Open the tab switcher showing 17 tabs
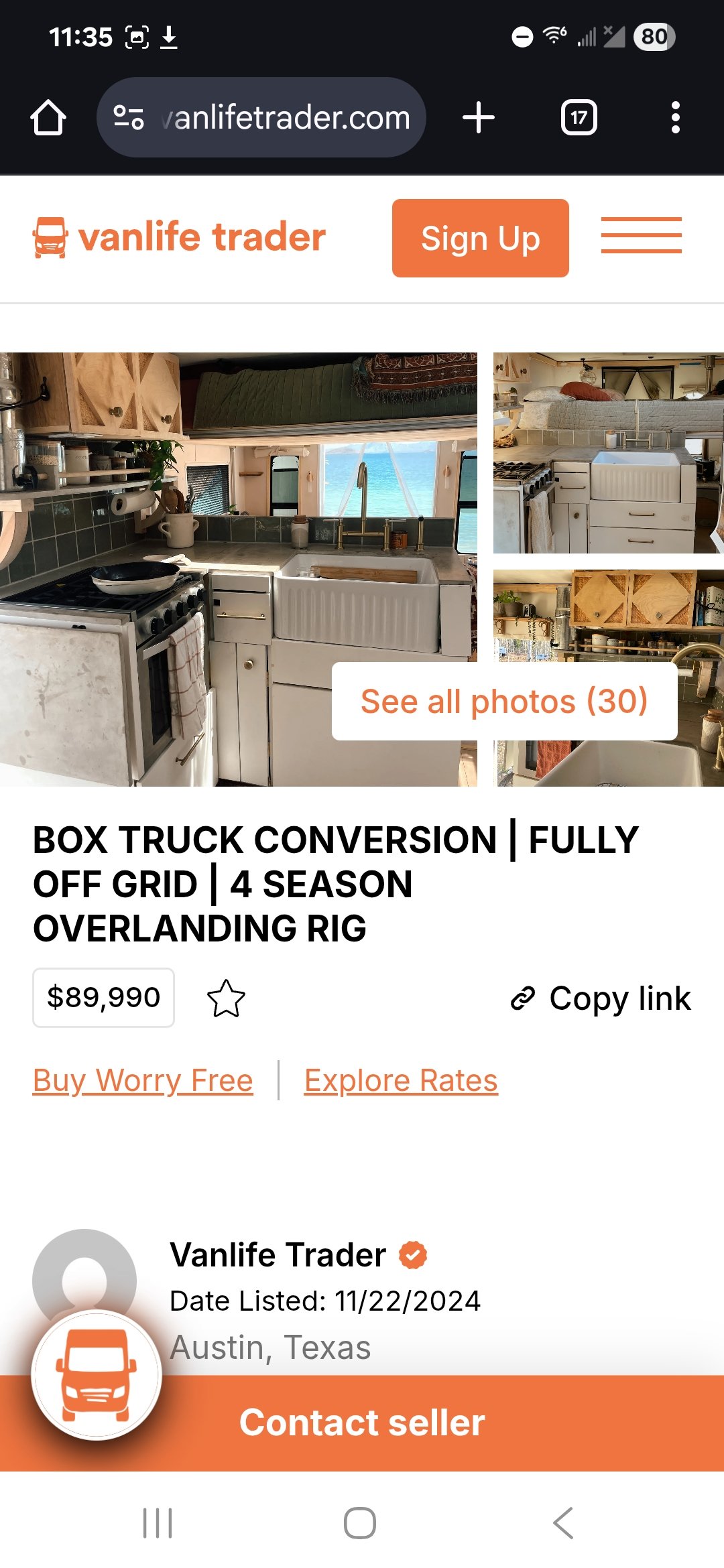The width and height of the screenshot is (724, 1568). coord(579,118)
